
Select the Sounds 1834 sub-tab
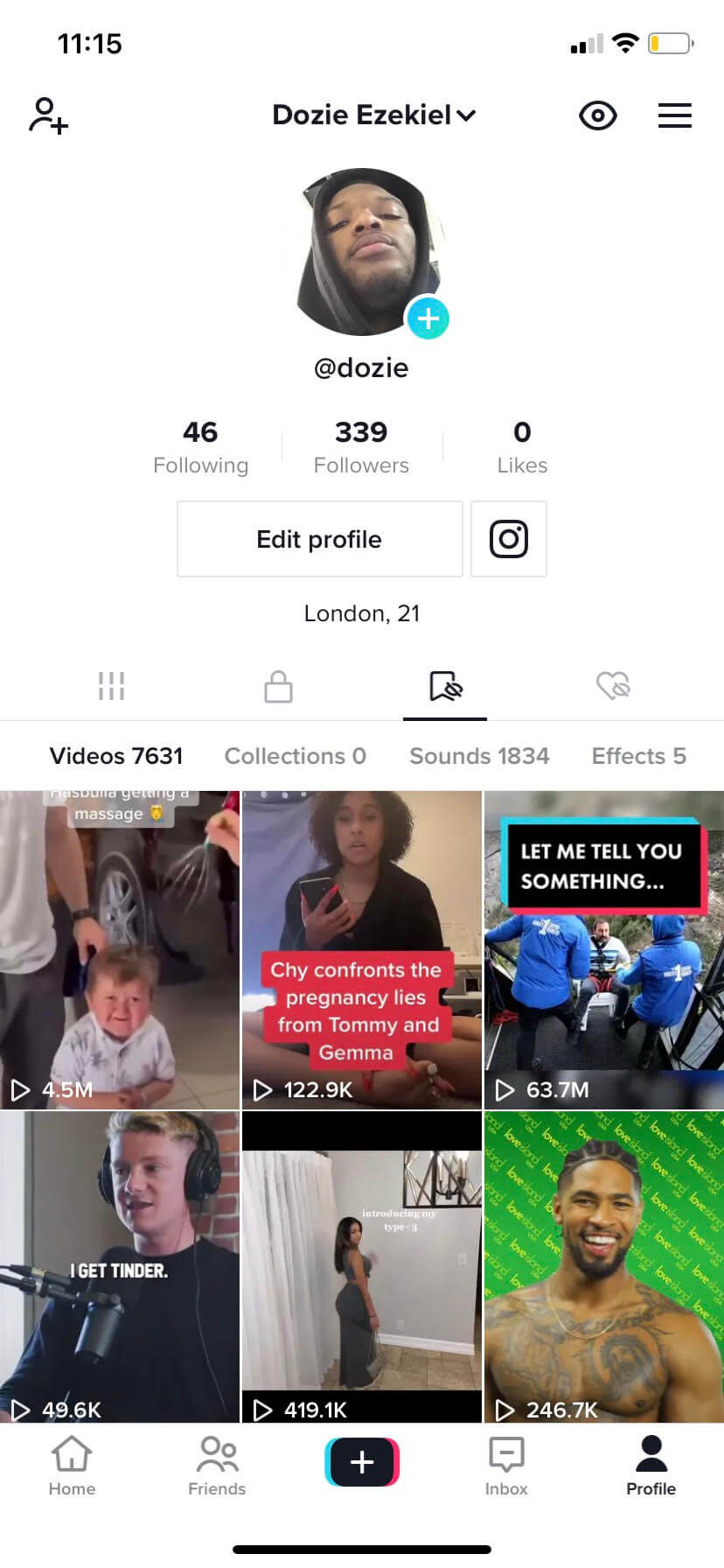[x=479, y=756]
